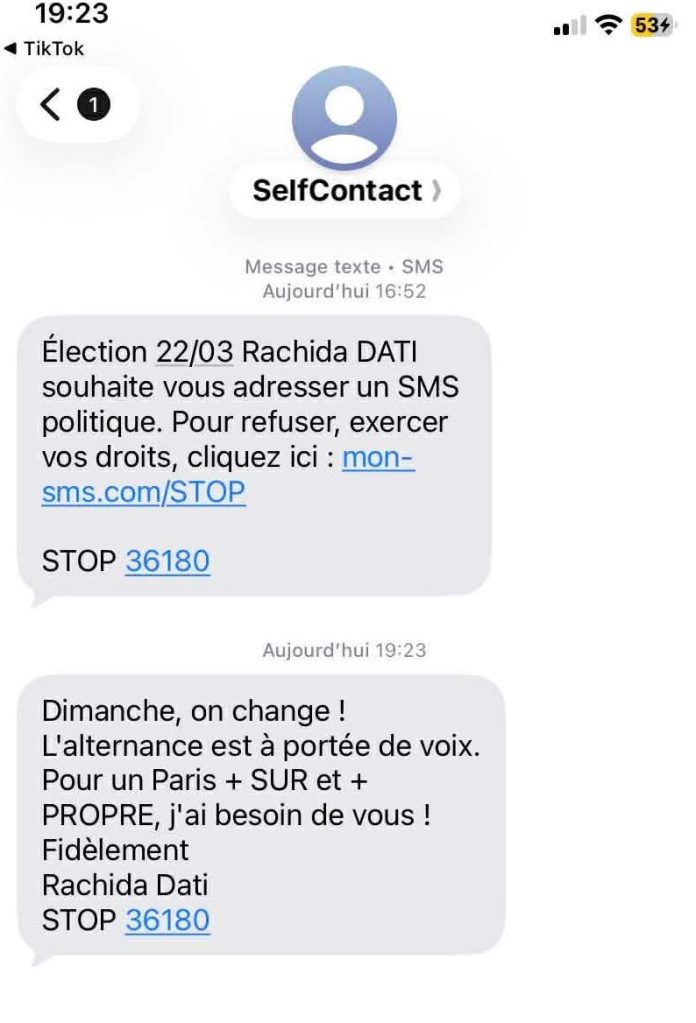The image size is (696, 1023).
Task: Go back to the messages list
Action: (54, 103)
